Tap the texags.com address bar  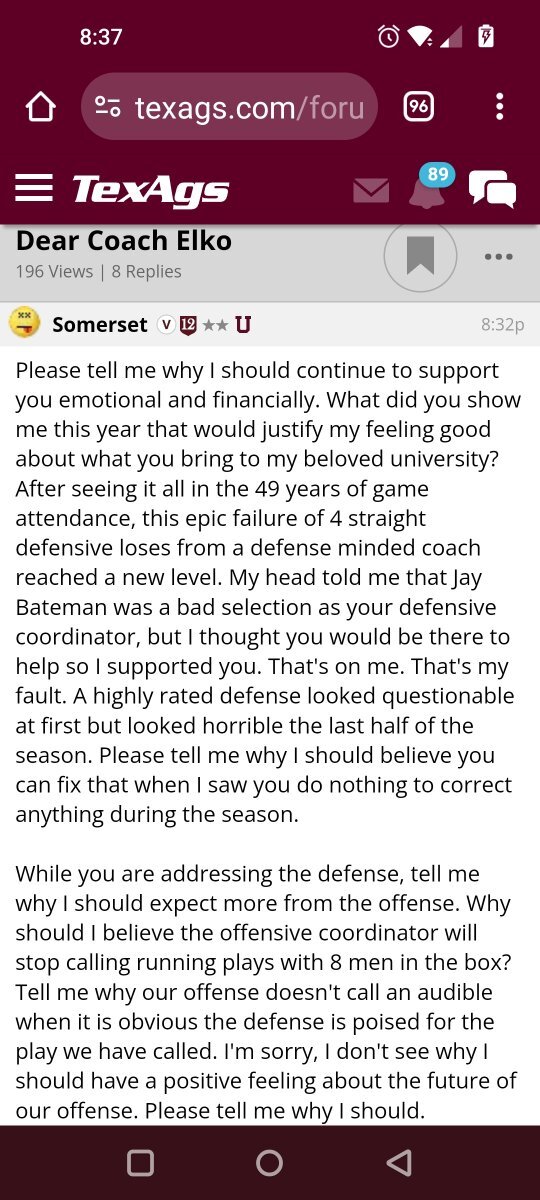pyautogui.click(x=229, y=107)
